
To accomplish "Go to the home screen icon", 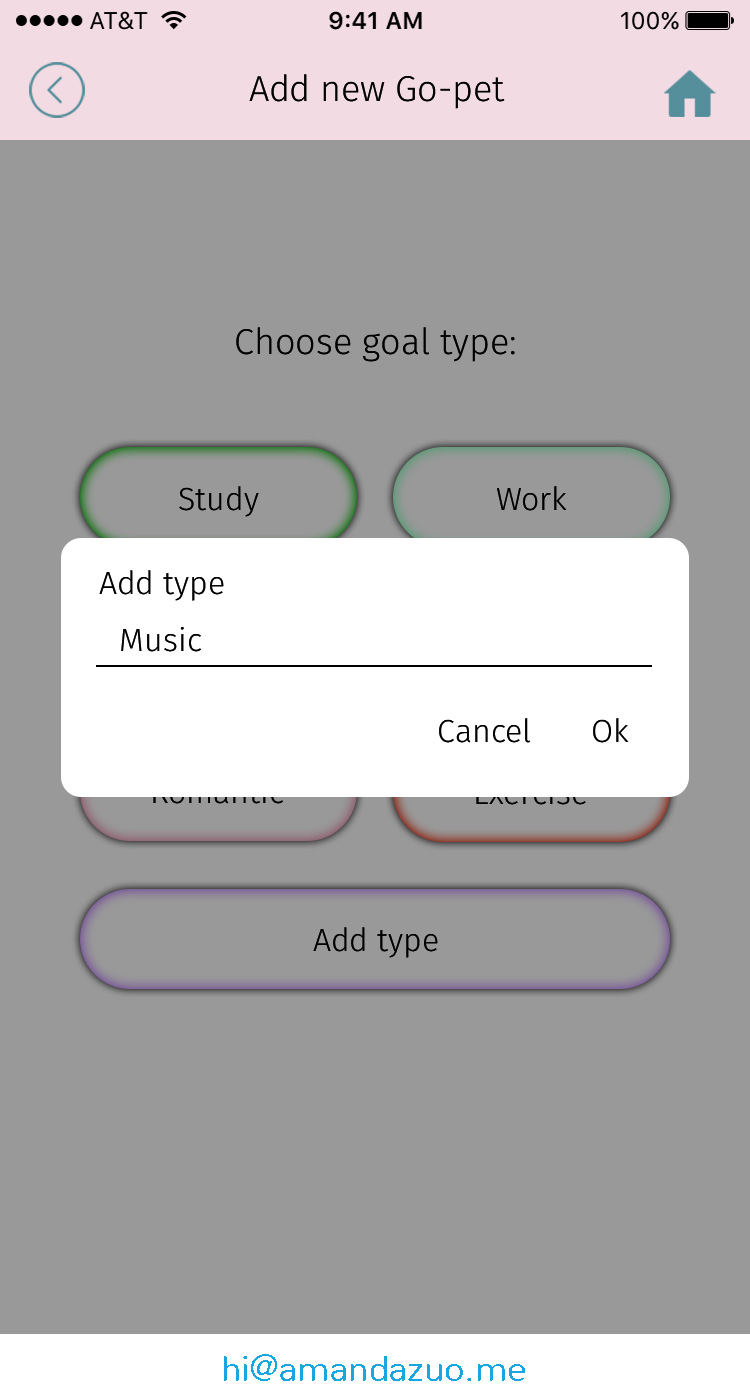I will point(690,94).
